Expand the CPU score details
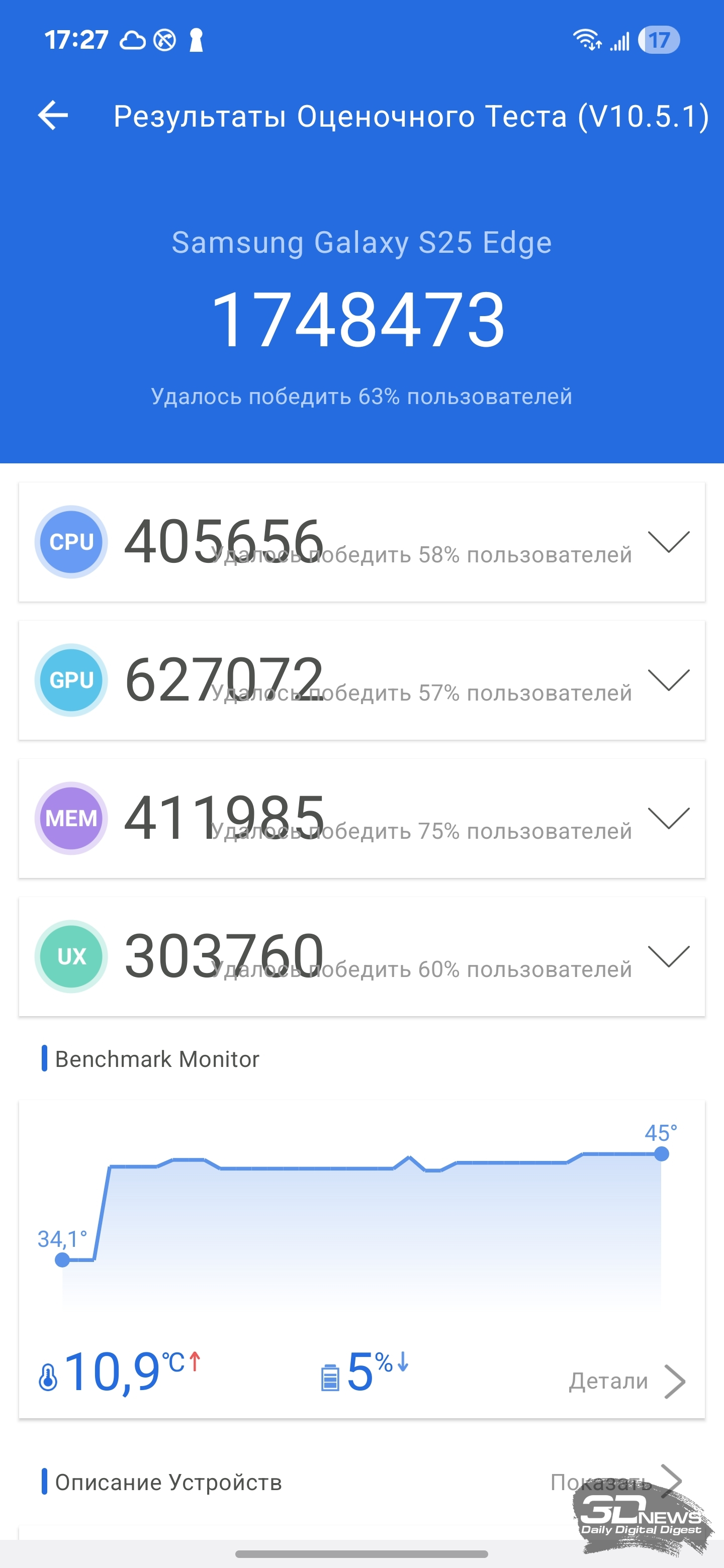 click(x=668, y=542)
